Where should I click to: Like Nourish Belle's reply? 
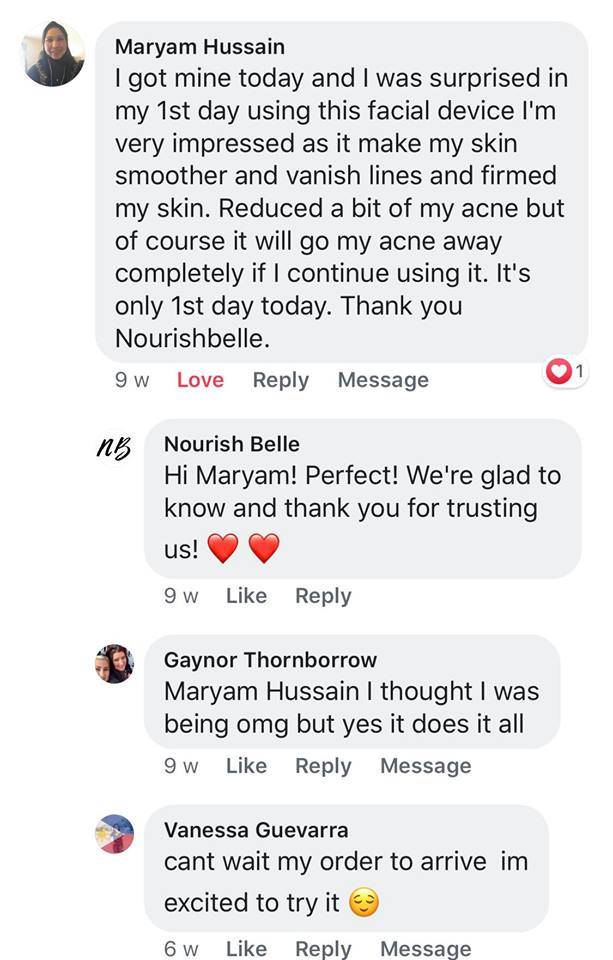246,596
